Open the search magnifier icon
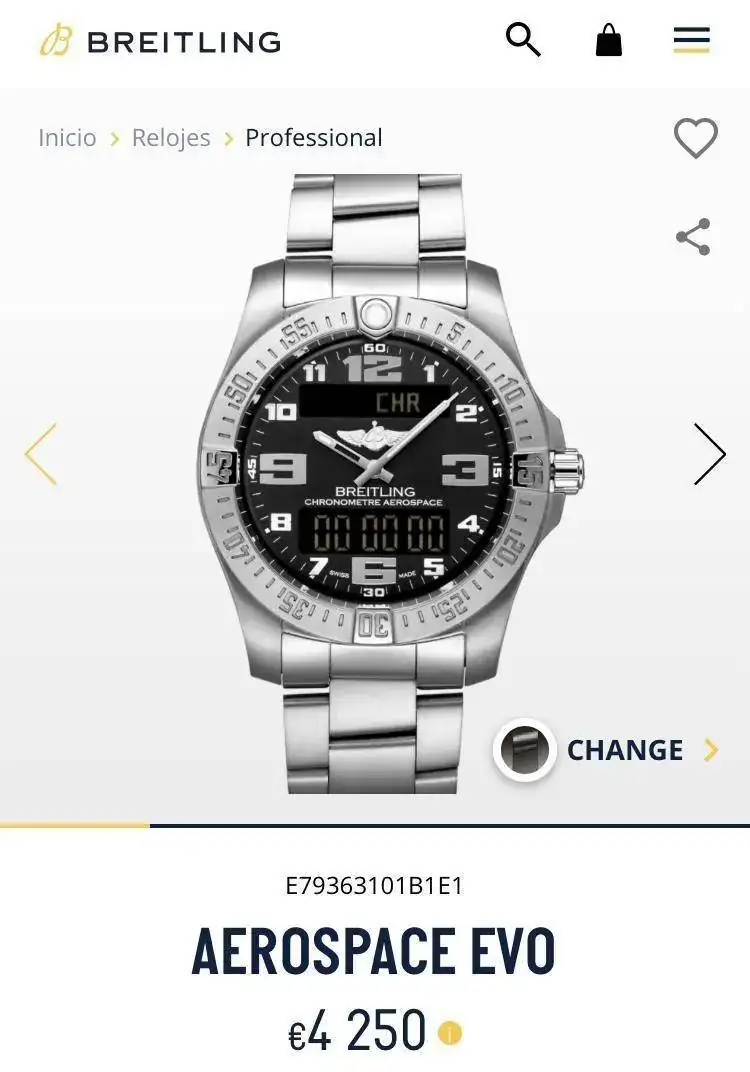Screen dimensions: 750x1072 click(x=523, y=40)
